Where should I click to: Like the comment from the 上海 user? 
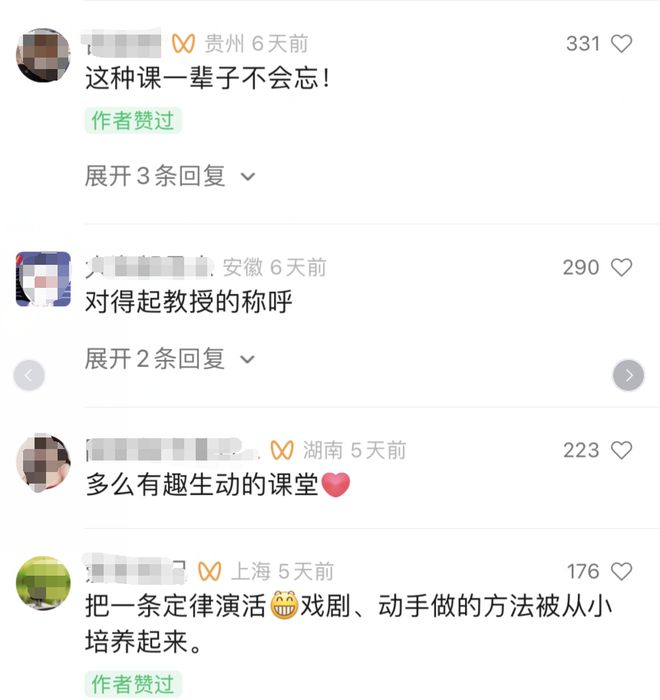tap(621, 572)
